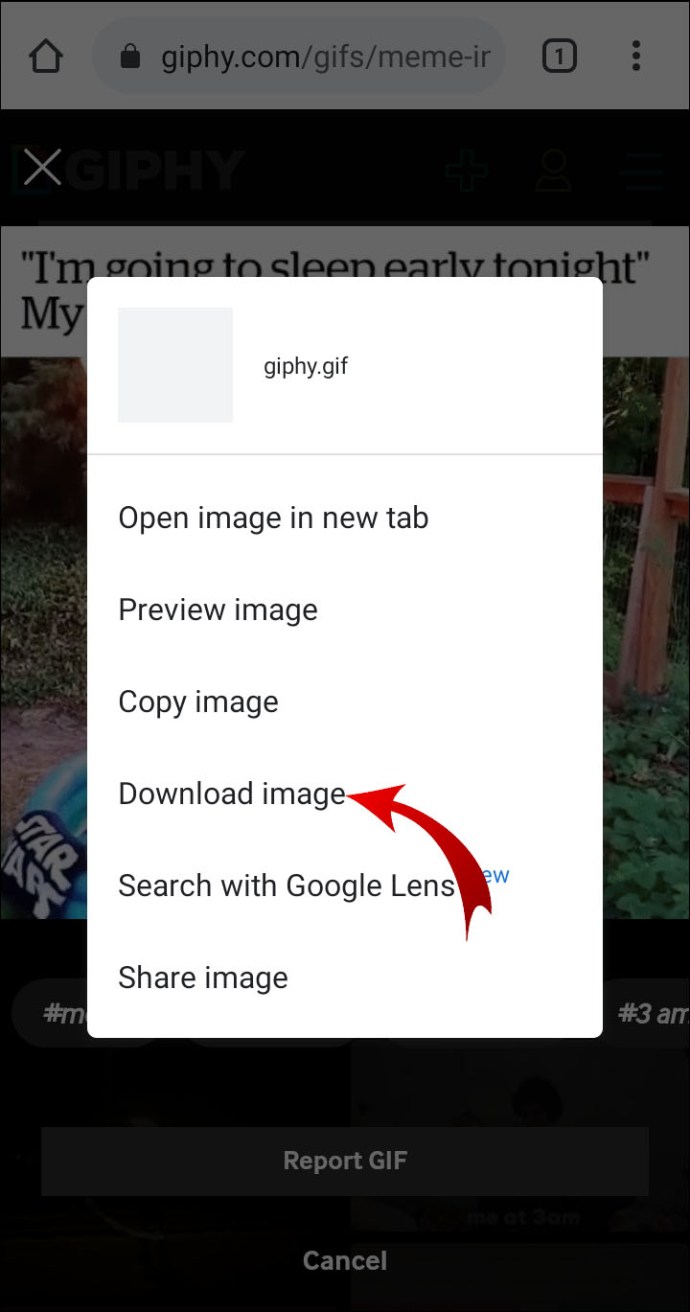The width and height of the screenshot is (690, 1312).
Task: Open the browser overflow menu
Action: [x=636, y=57]
